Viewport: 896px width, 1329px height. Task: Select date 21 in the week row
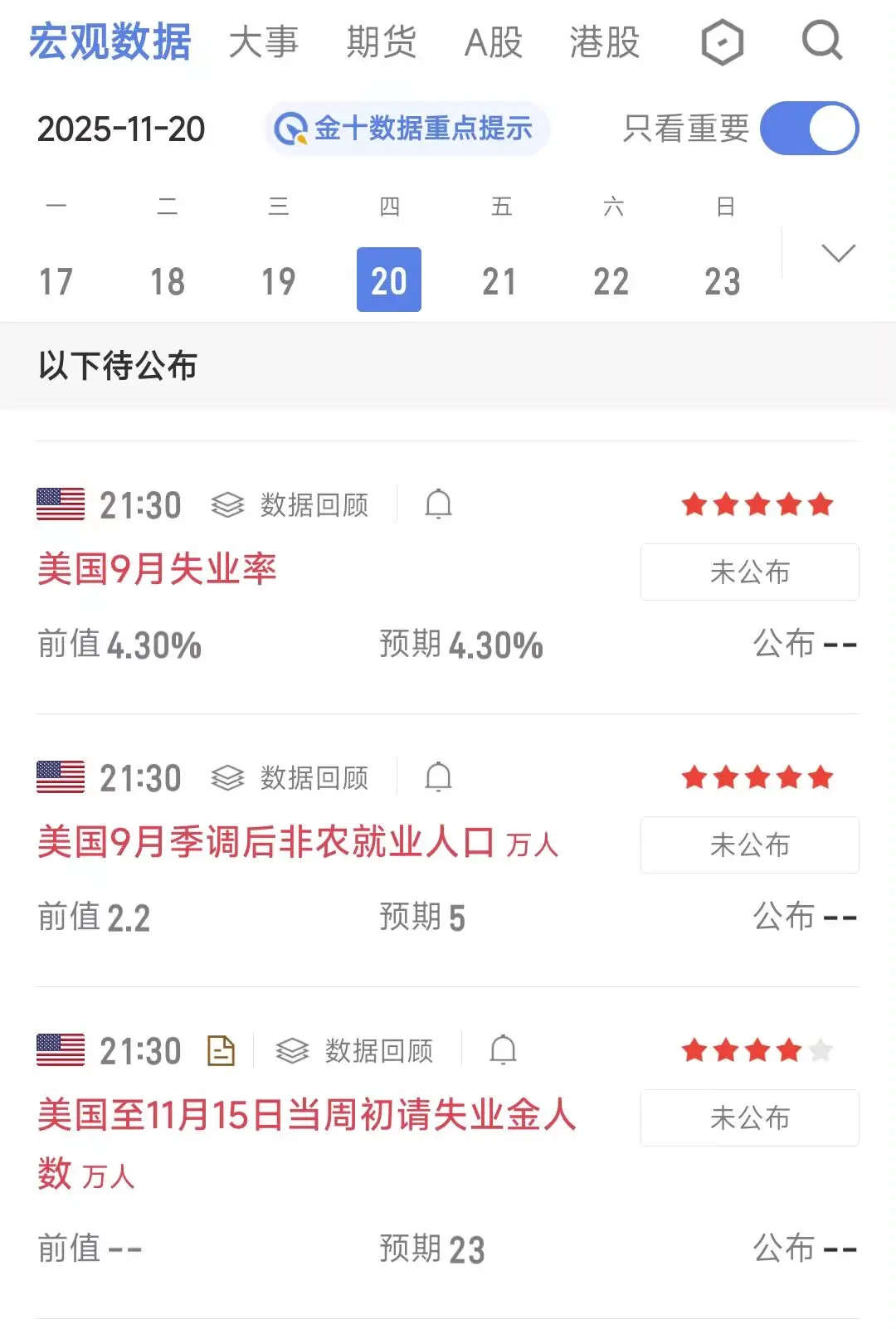coord(499,281)
